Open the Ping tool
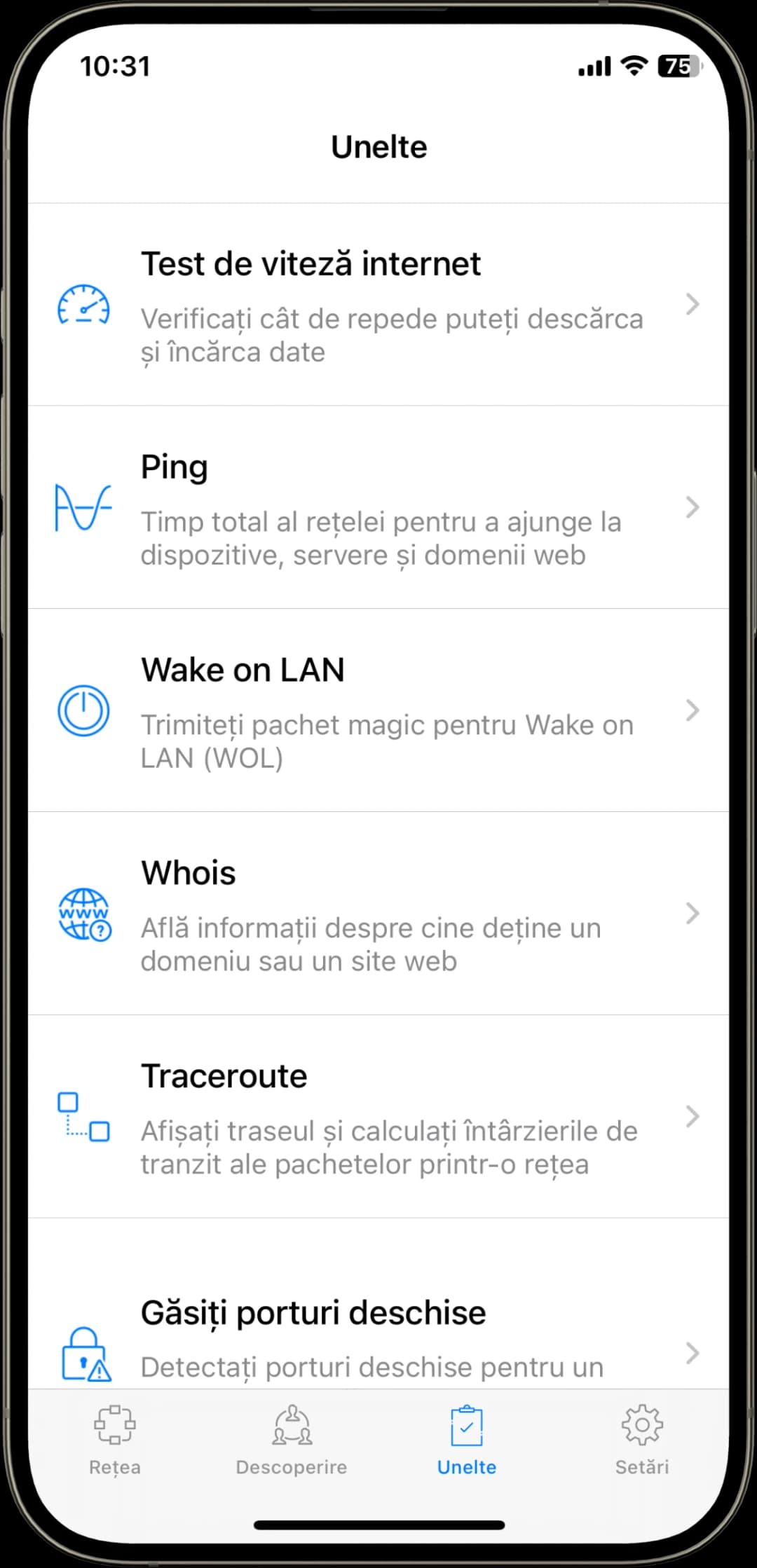Image resolution: width=757 pixels, height=1568 pixels. pyautogui.click(x=378, y=508)
